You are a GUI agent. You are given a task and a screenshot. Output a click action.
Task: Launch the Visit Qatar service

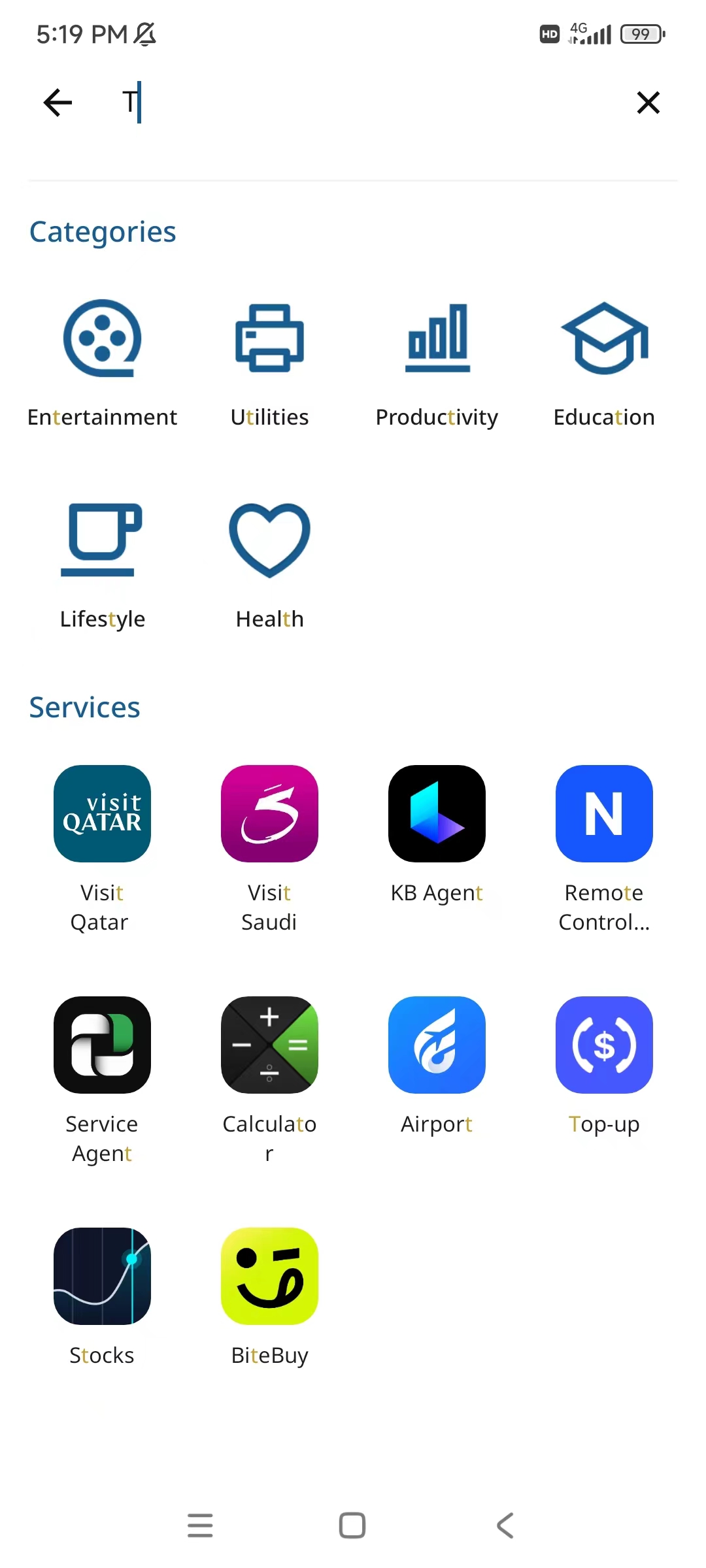[x=102, y=813]
